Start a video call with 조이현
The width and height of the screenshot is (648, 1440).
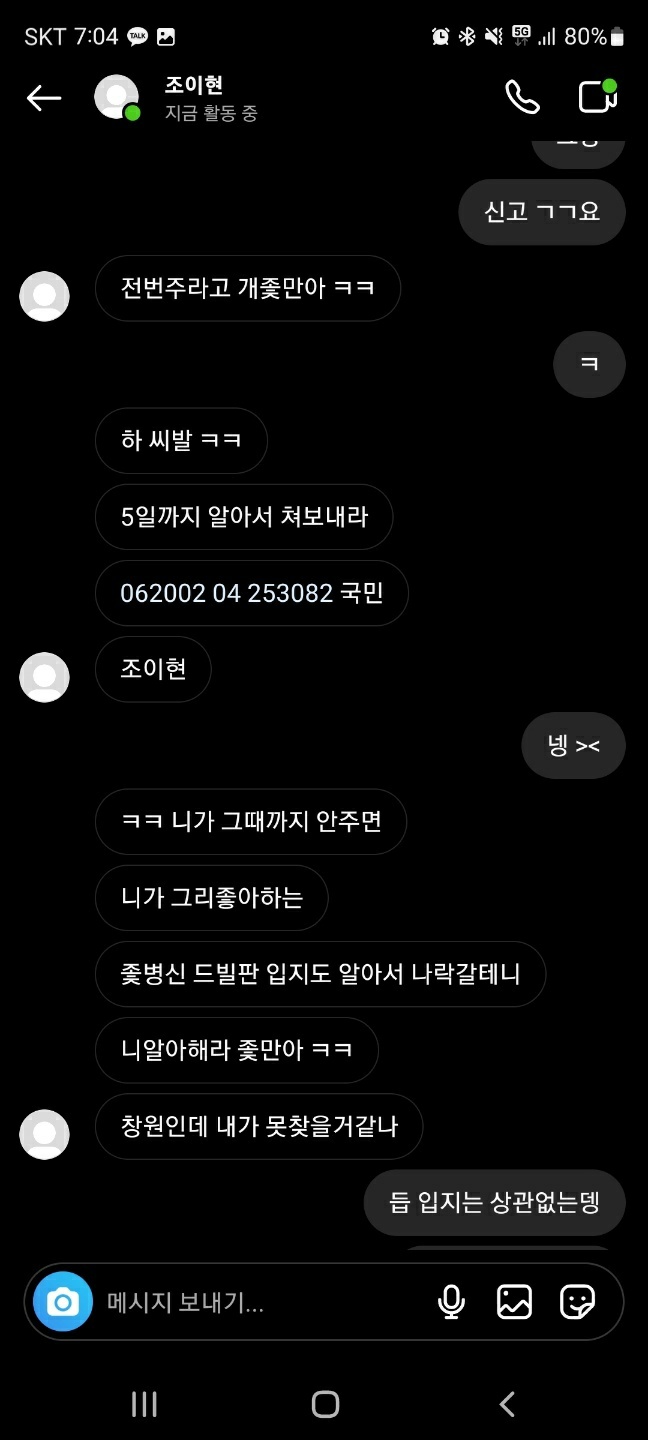point(597,97)
